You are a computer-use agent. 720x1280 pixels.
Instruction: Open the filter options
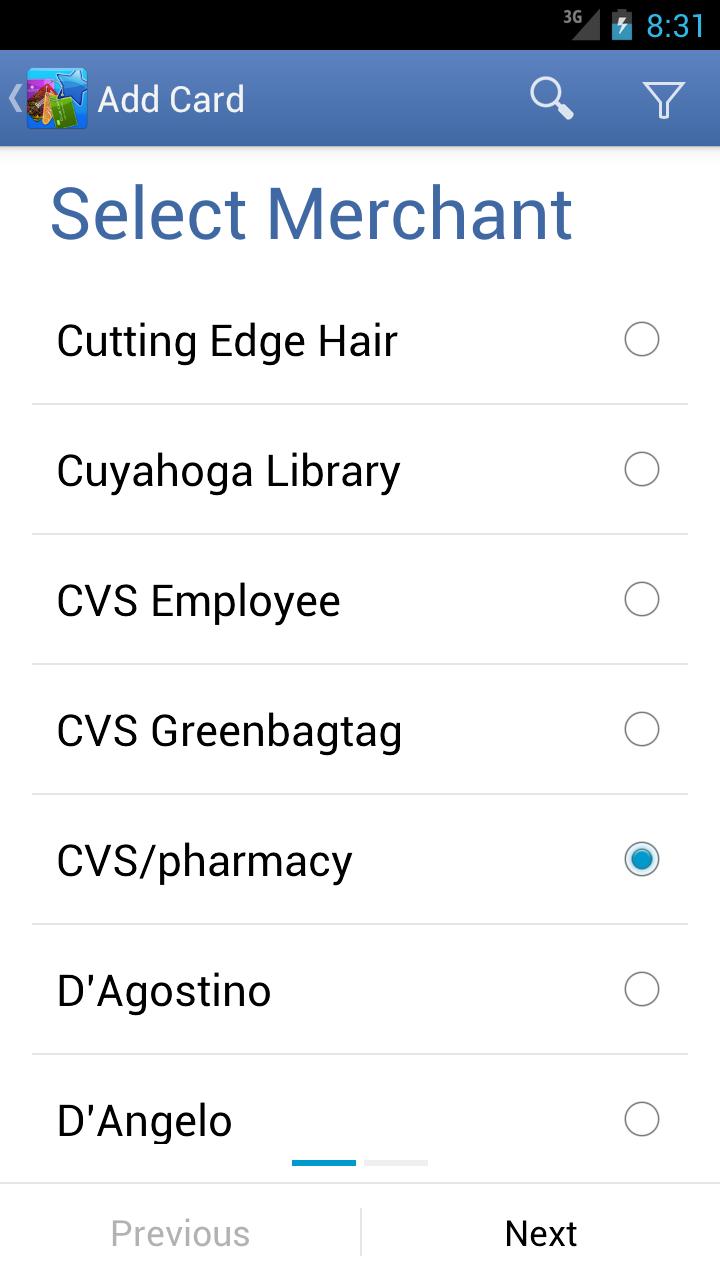pos(663,99)
